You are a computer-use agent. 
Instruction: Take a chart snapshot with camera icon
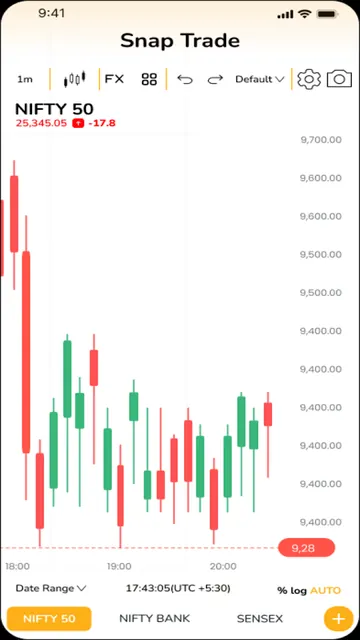click(x=339, y=78)
